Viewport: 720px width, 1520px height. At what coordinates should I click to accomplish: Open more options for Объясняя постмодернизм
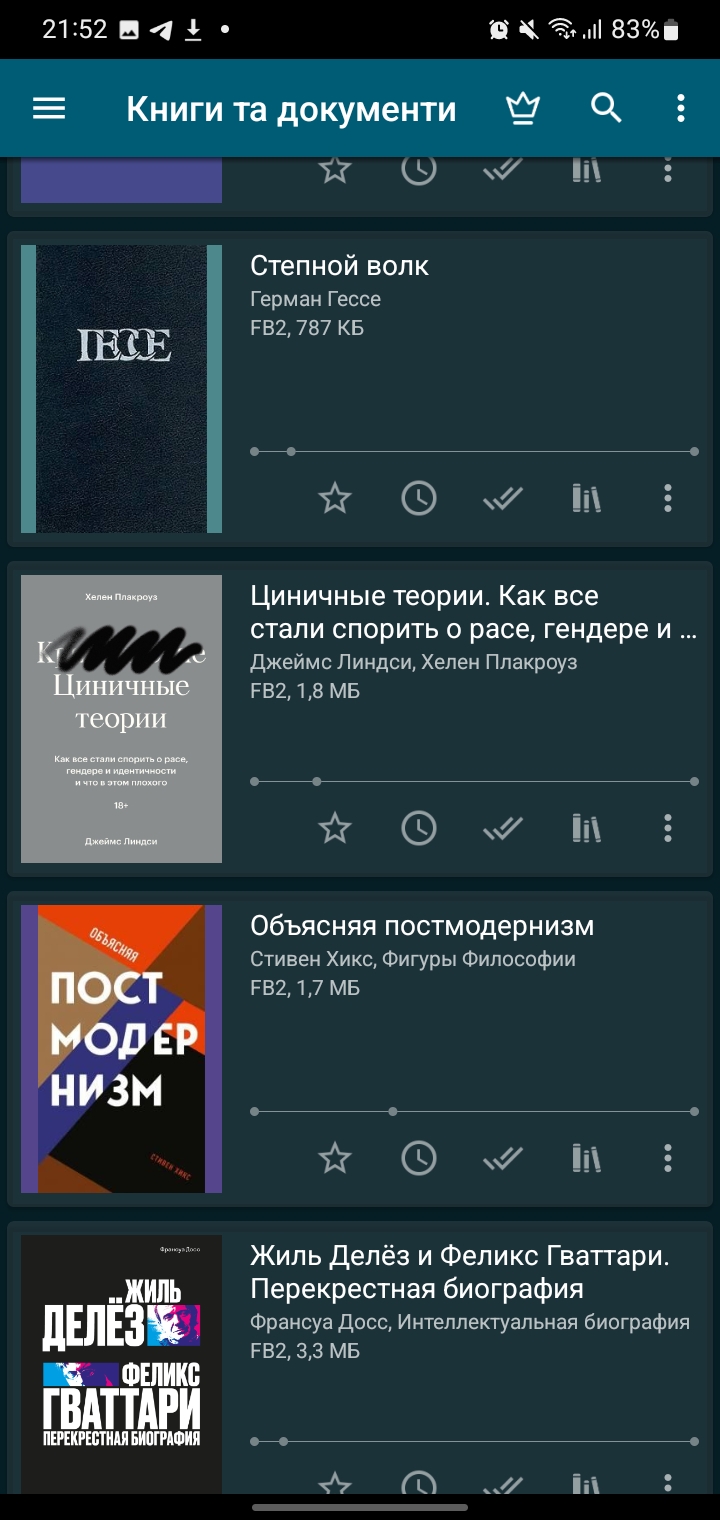click(x=668, y=1158)
